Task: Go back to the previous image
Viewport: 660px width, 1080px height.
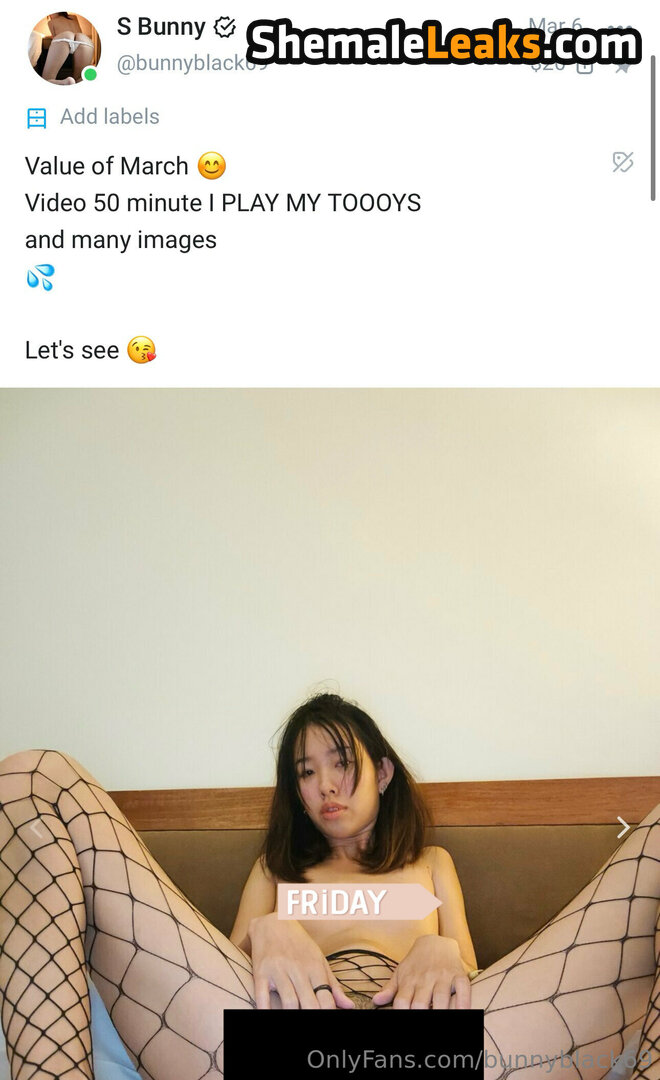Action: coord(36,827)
